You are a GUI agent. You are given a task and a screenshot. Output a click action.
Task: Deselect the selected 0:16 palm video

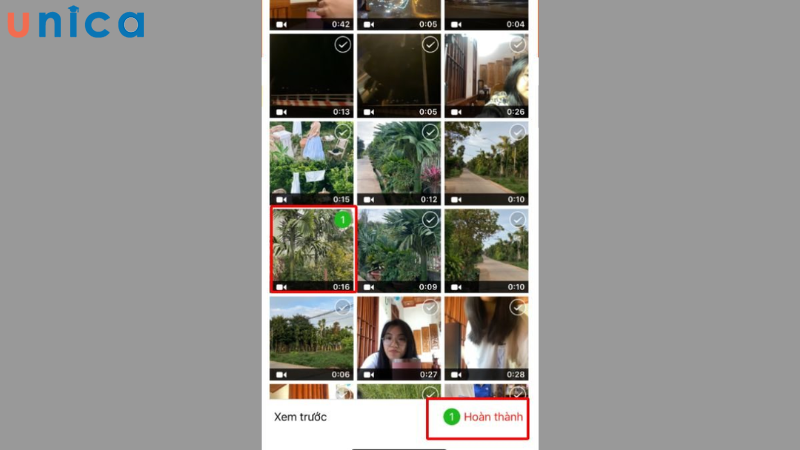coord(341,220)
